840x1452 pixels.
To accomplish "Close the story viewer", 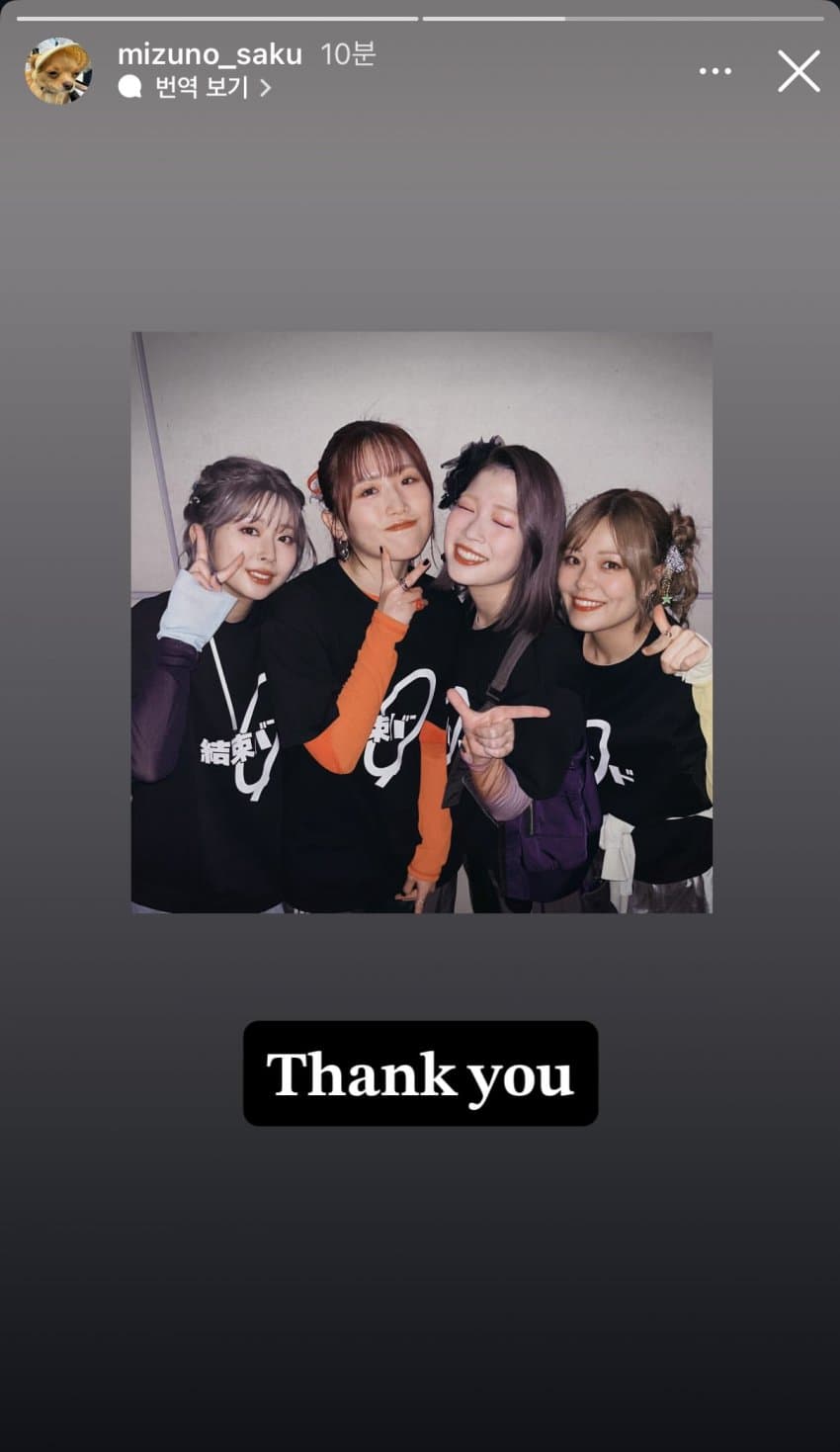I will click(798, 72).
